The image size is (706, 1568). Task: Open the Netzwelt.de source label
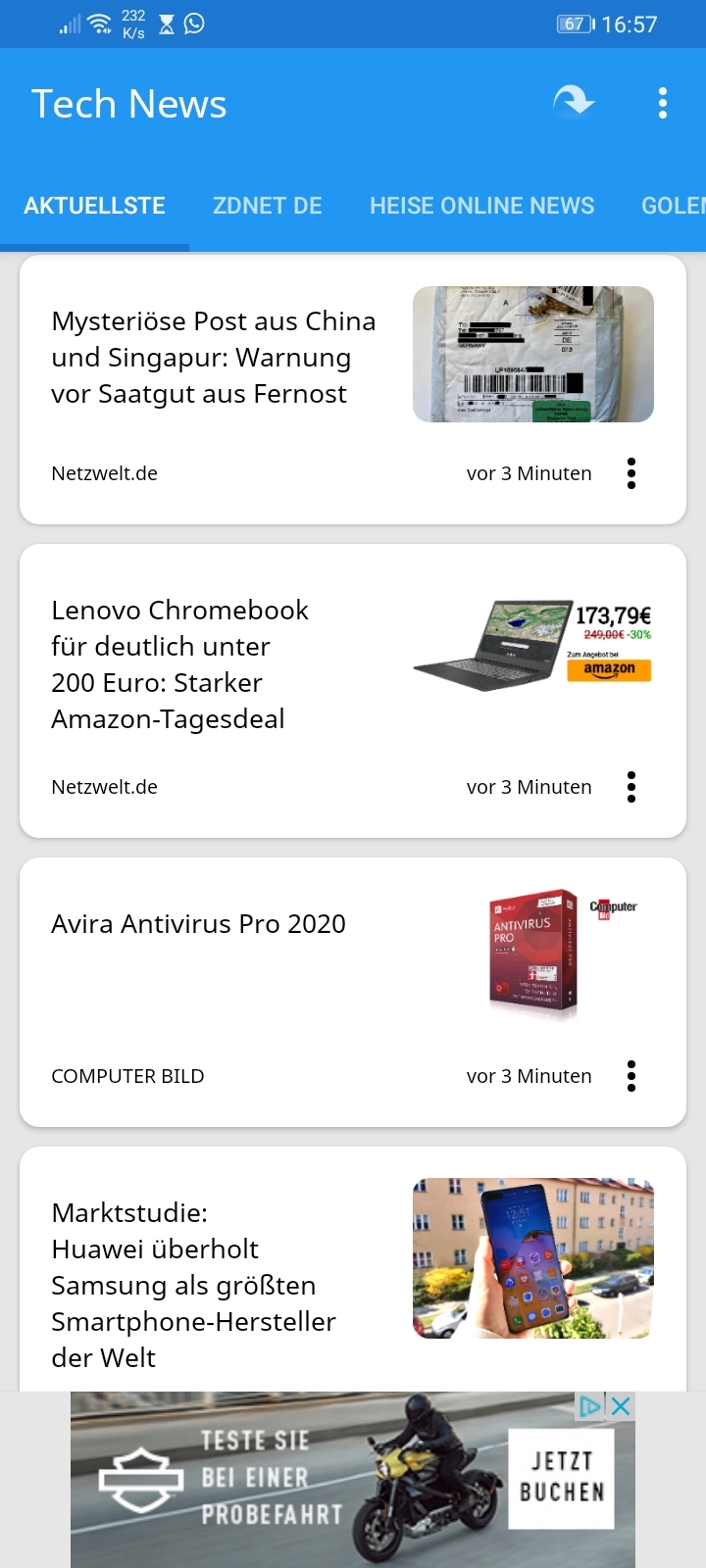[x=104, y=473]
